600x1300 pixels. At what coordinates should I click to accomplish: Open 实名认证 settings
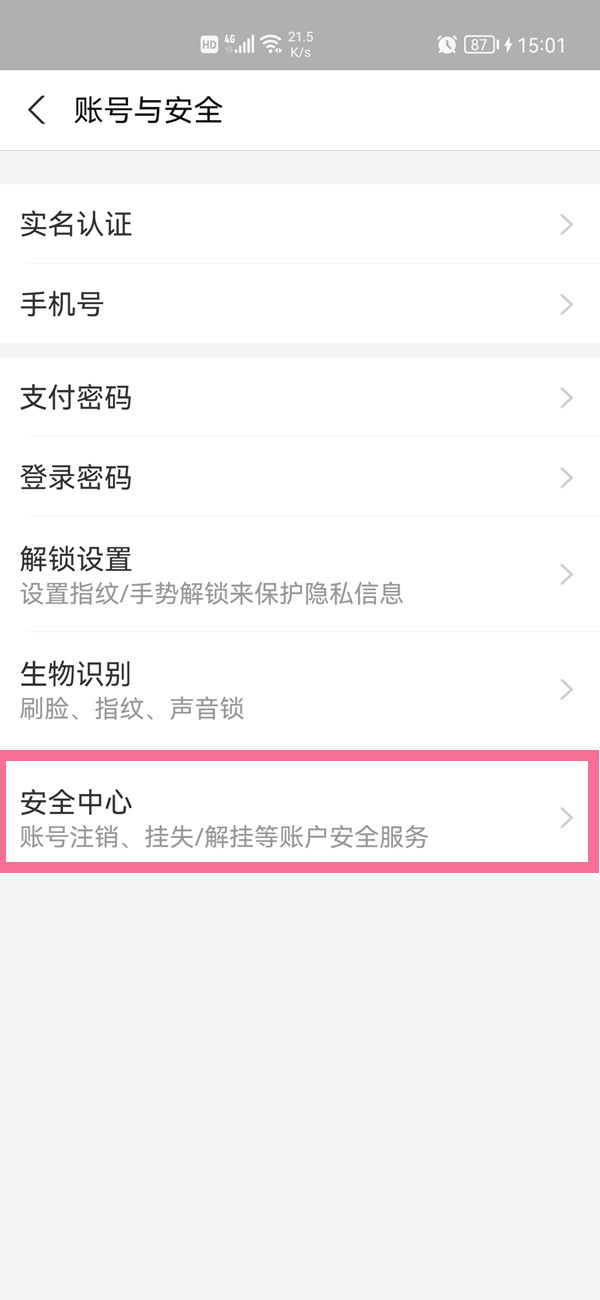click(298, 224)
